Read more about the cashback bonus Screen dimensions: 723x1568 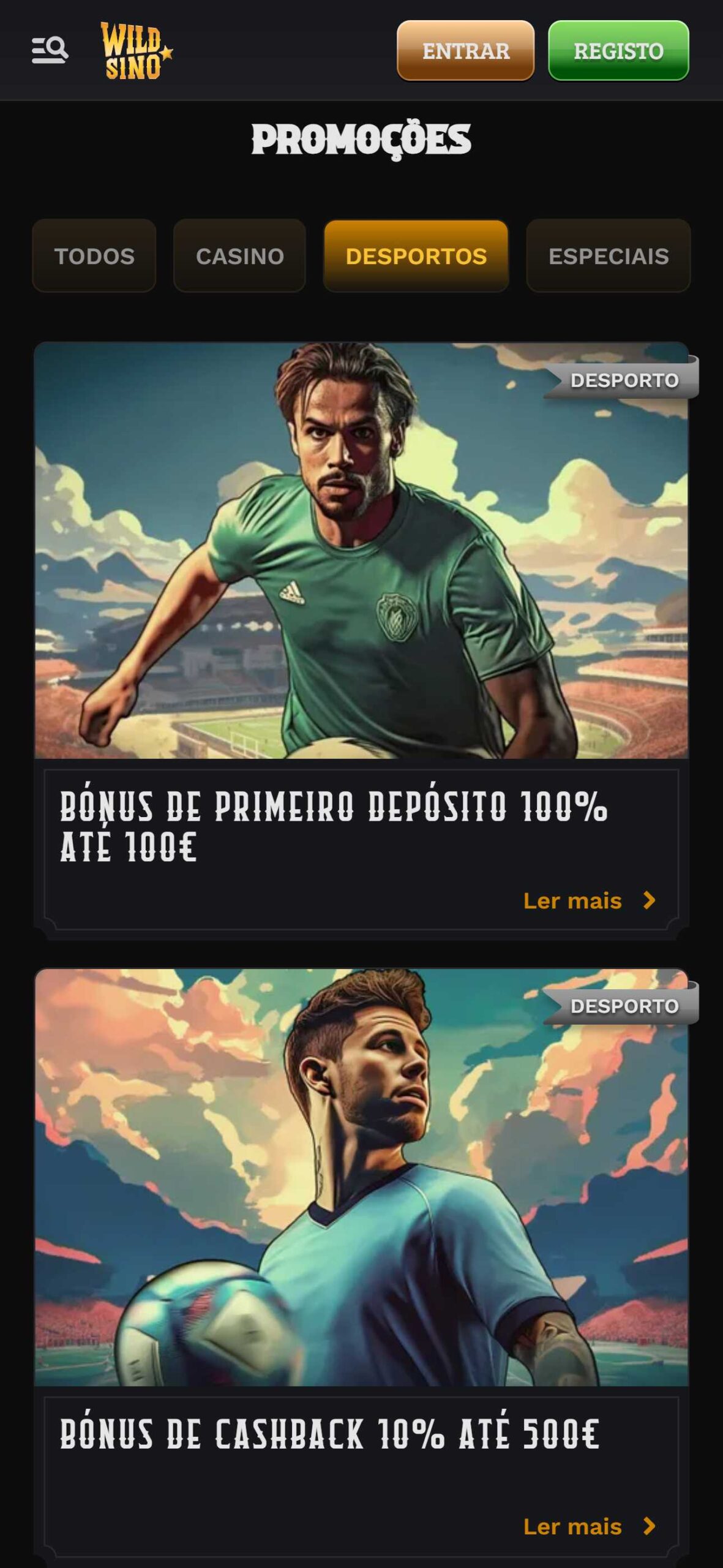[x=589, y=1526]
